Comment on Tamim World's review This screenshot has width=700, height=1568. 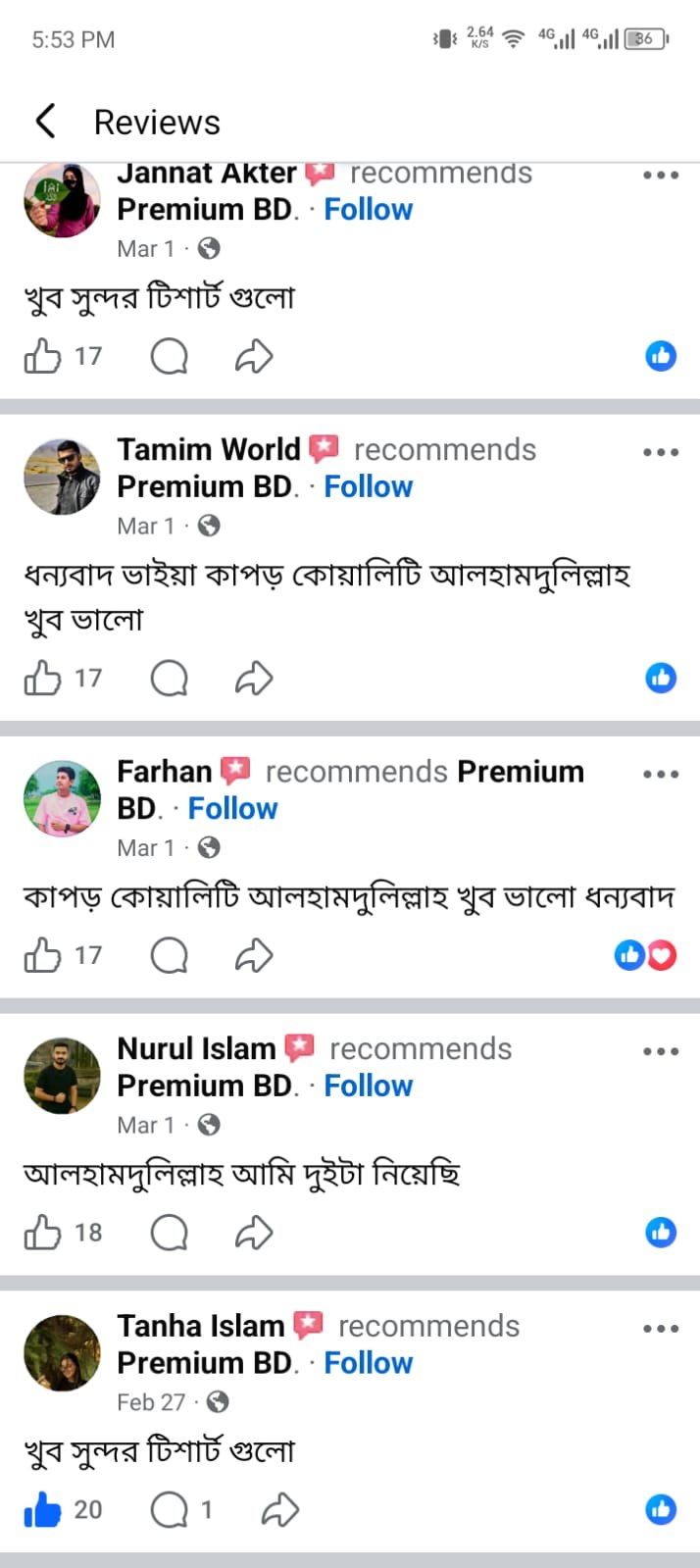point(169,678)
